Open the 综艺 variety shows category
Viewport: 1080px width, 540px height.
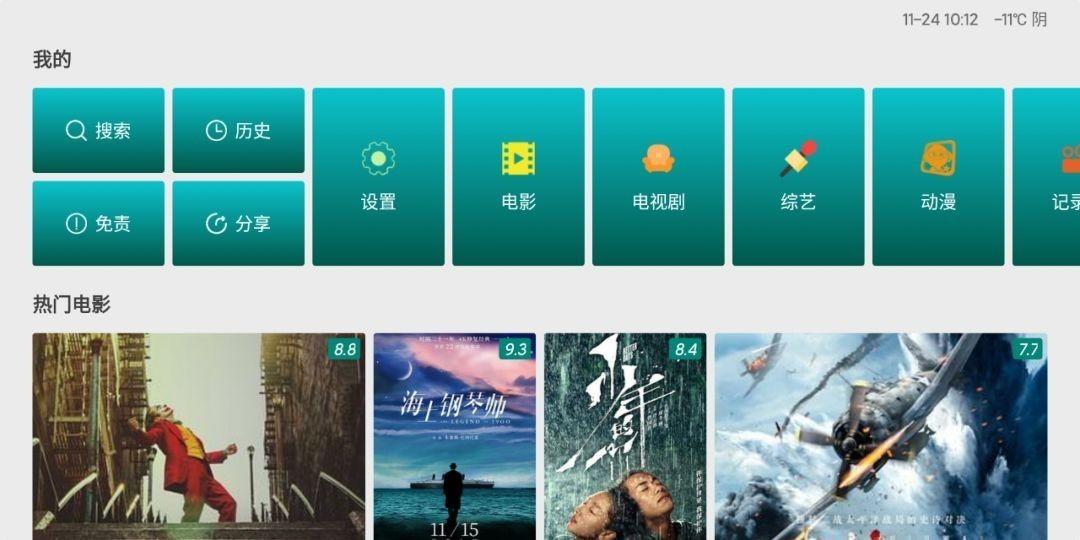(798, 177)
